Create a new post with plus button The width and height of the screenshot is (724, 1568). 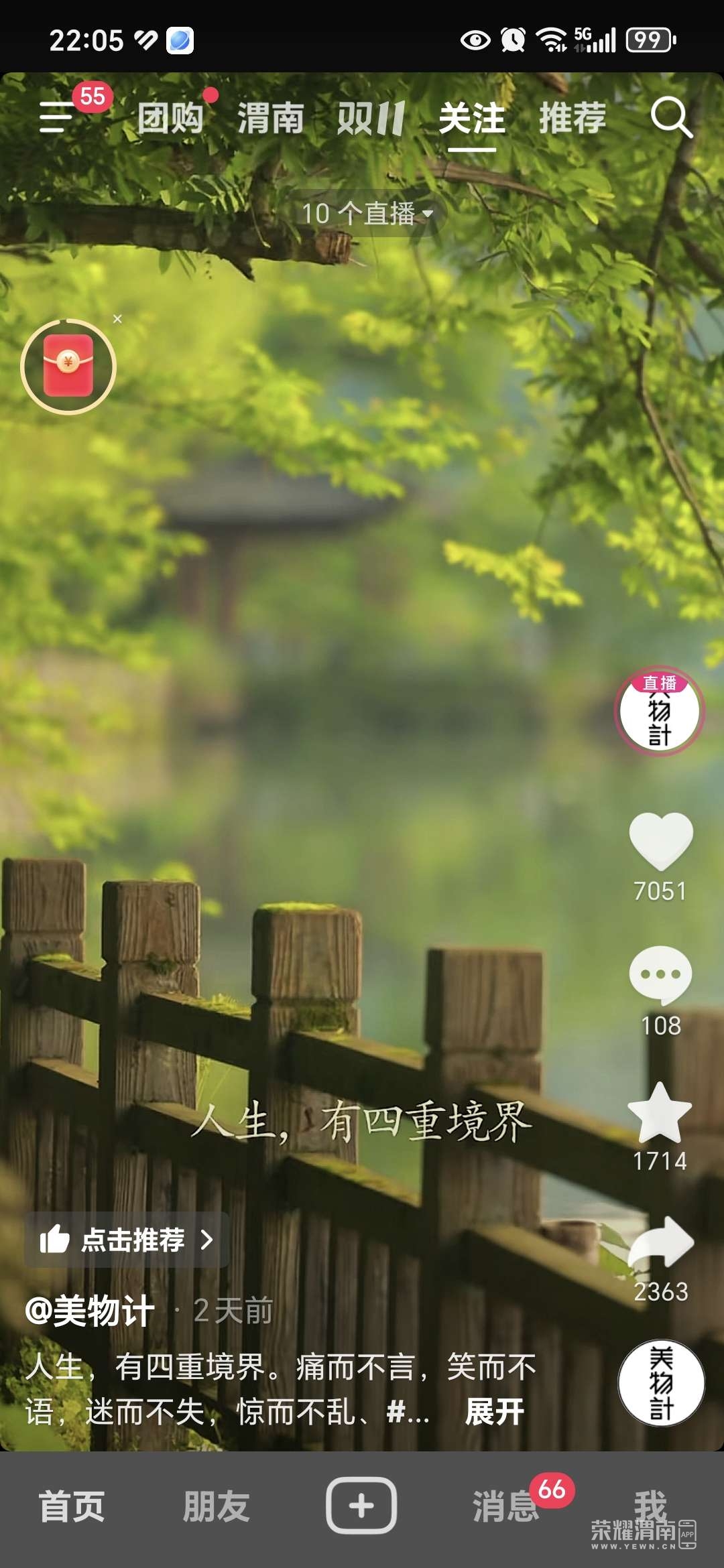361,1506
